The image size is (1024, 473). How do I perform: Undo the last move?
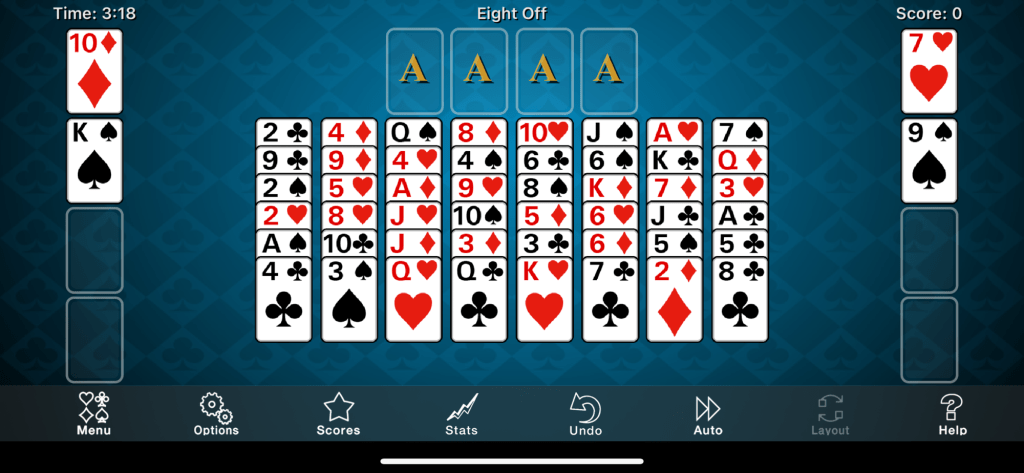[x=585, y=413]
